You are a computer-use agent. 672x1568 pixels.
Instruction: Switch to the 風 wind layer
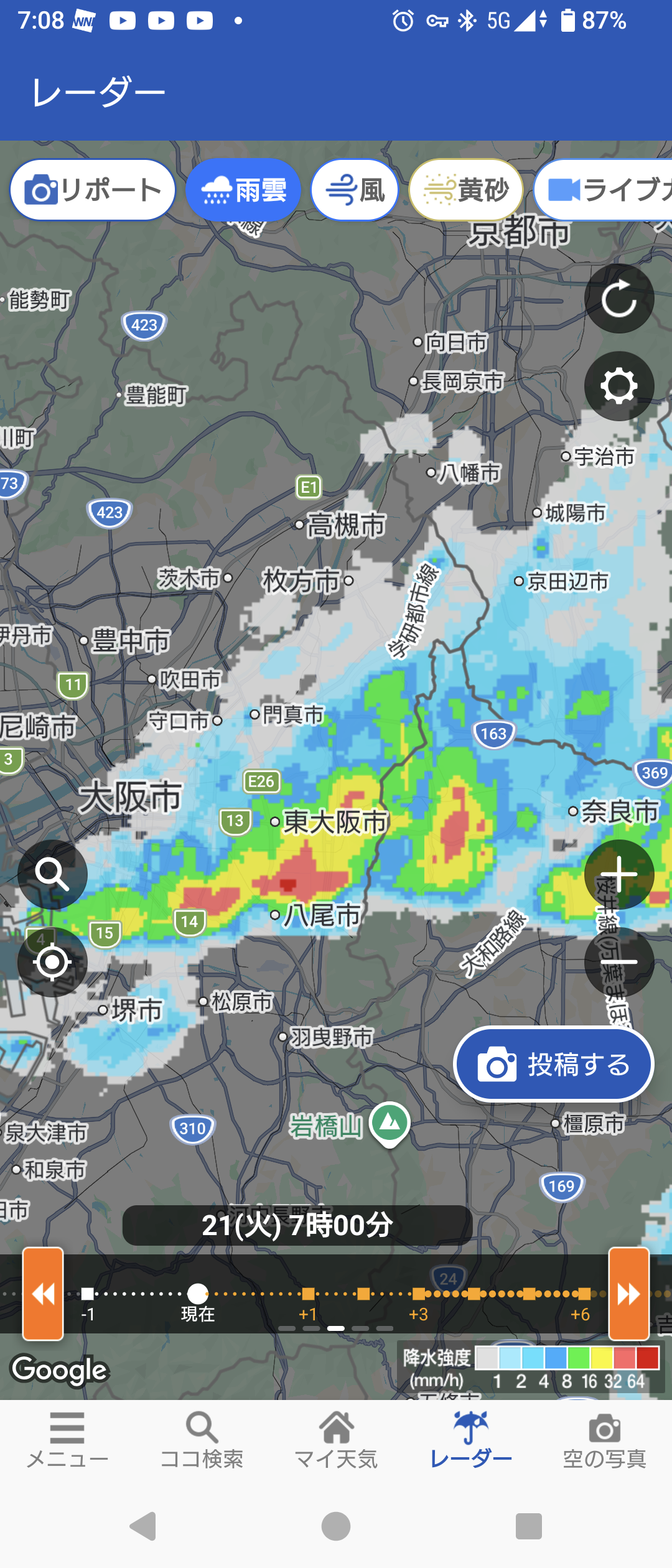355,190
